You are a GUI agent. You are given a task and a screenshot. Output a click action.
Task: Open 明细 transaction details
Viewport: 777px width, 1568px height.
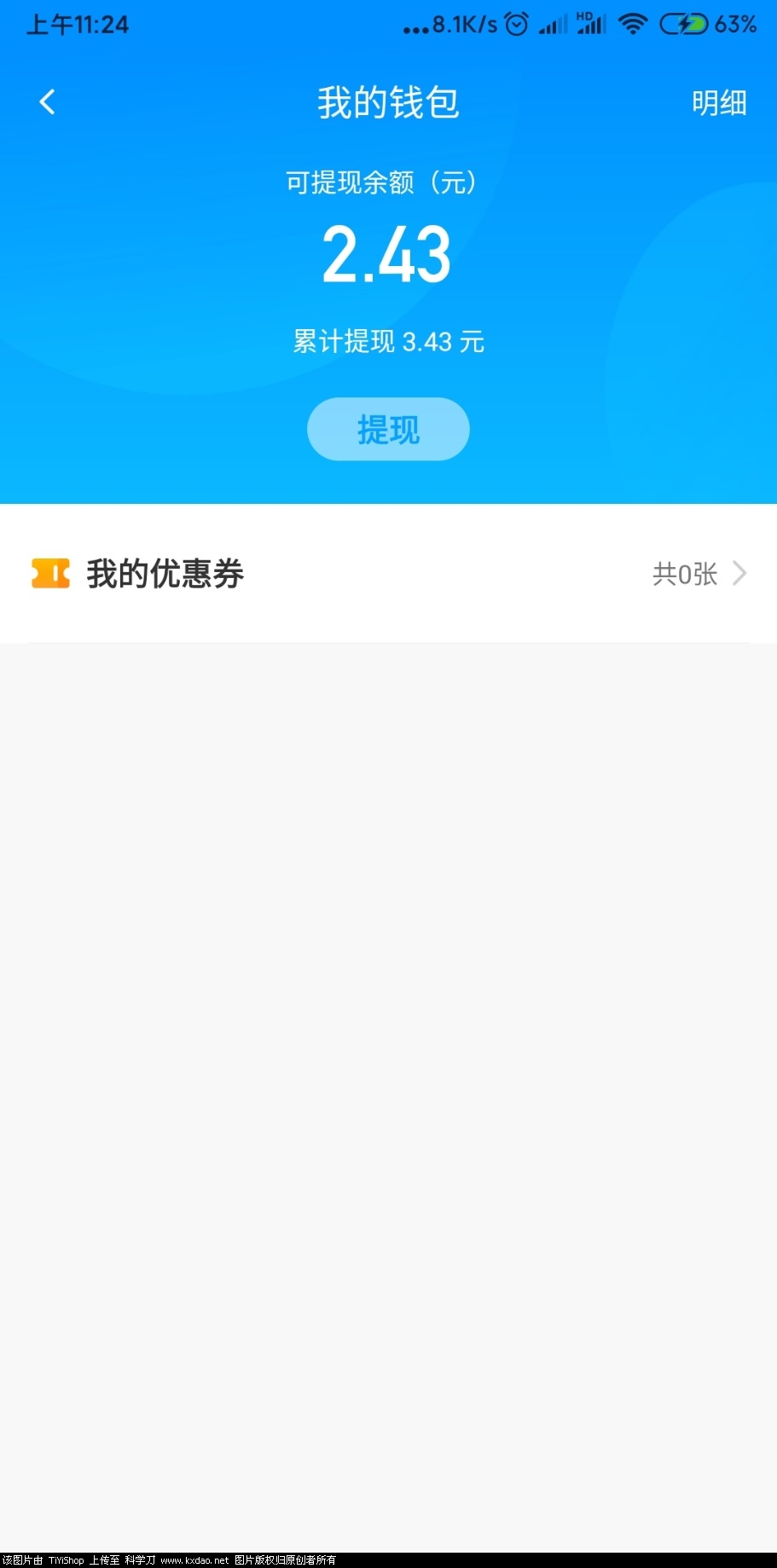point(718,103)
